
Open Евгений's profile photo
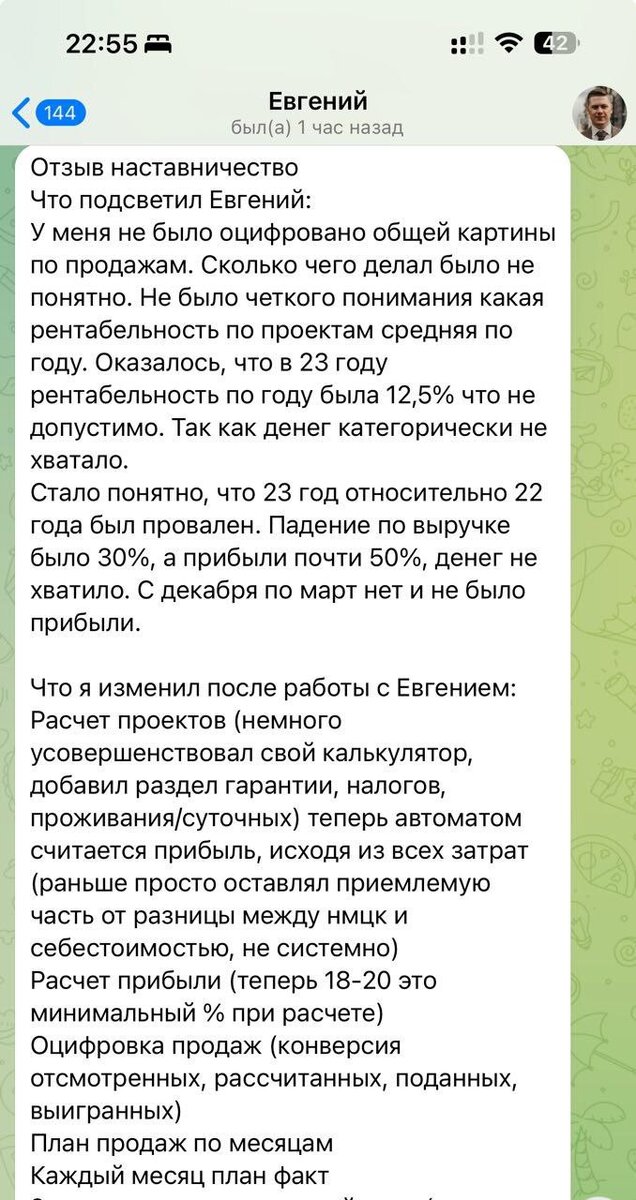pyautogui.click(x=598, y=113)
